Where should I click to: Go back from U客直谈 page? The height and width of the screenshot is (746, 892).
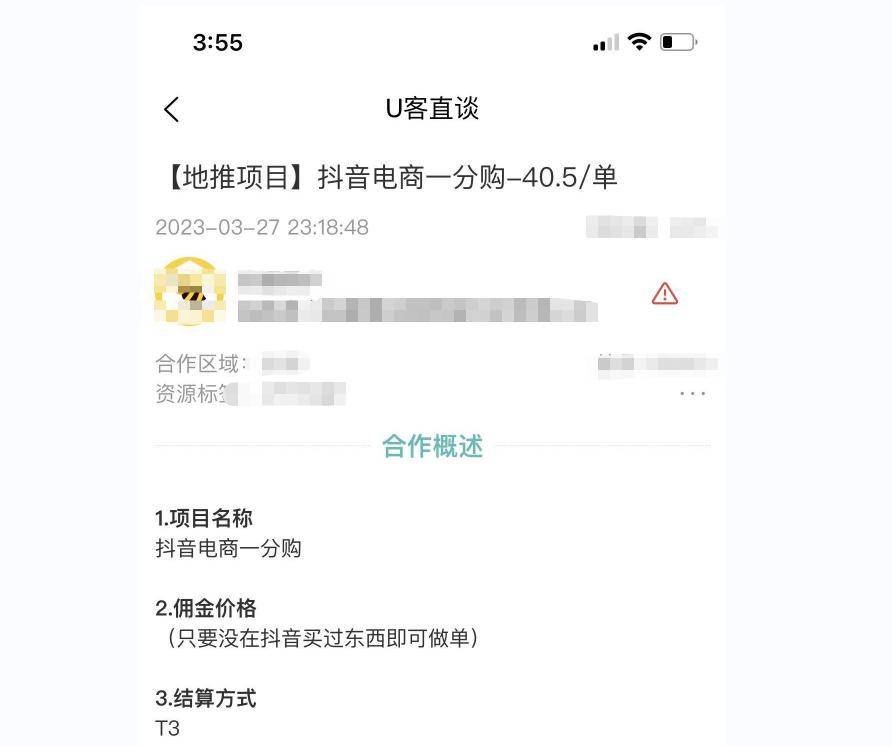coord(172,109)
